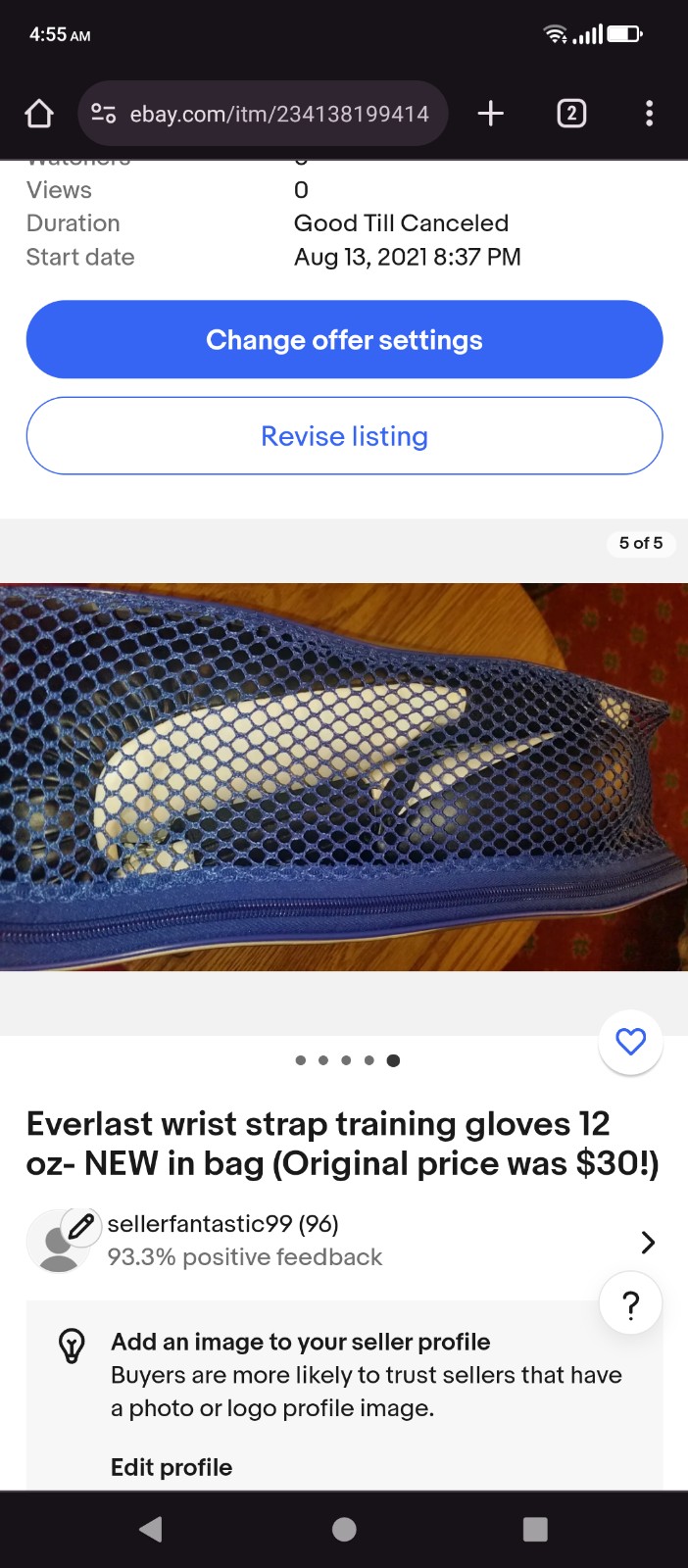The image size is (688, 1568).
Task: Open the tab switcher showing 2 tabs
Action: click(571, 114)
